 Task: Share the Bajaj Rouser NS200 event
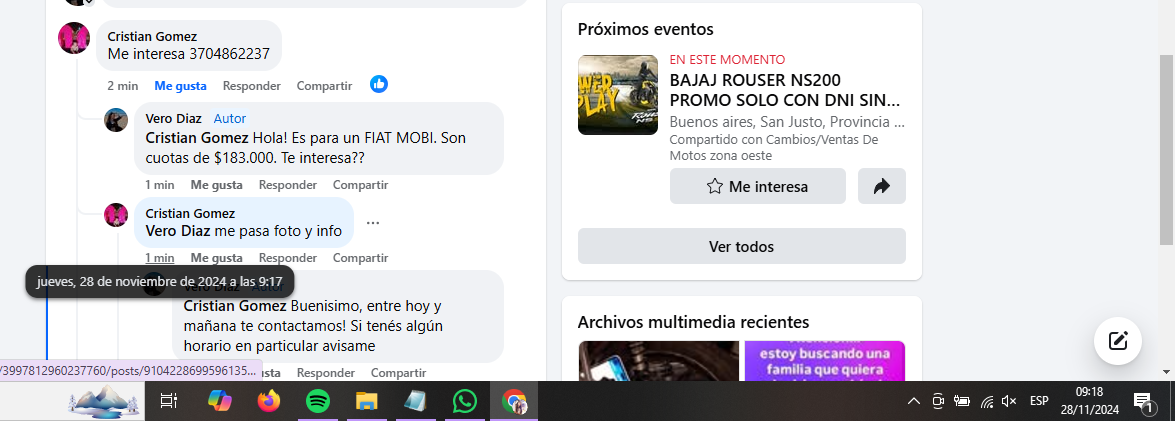pos(881,186)
